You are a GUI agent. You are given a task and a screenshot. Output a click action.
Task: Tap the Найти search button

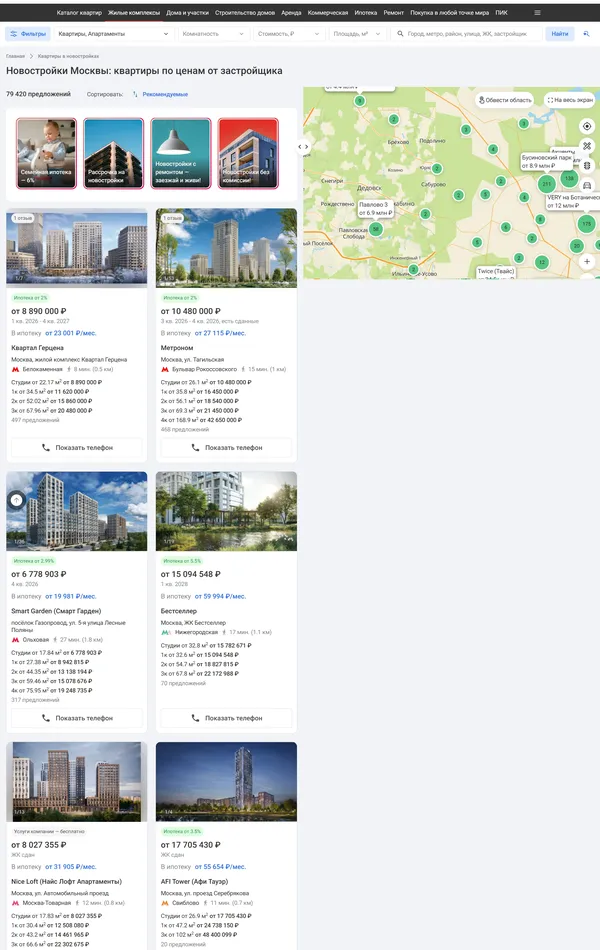[x=560, y=34]
